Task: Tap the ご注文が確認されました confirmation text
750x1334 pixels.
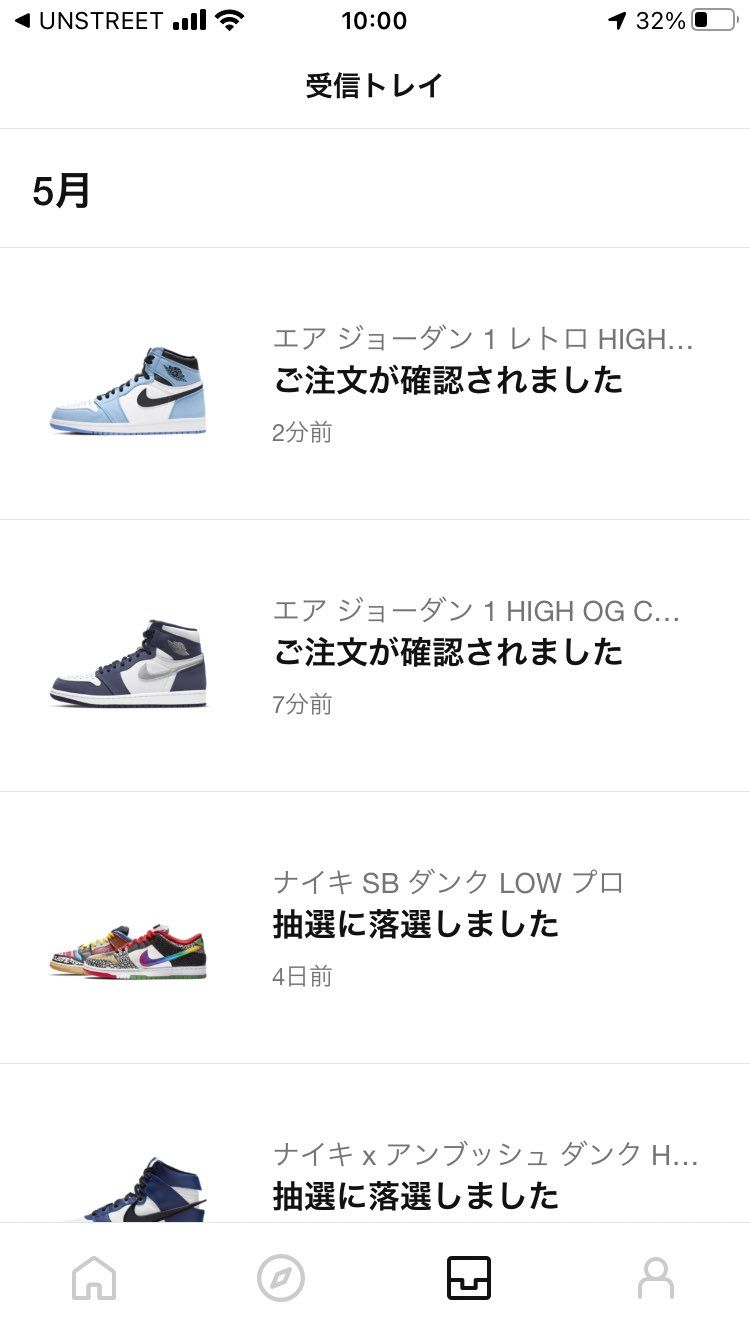Action: (x=450, y=379)
